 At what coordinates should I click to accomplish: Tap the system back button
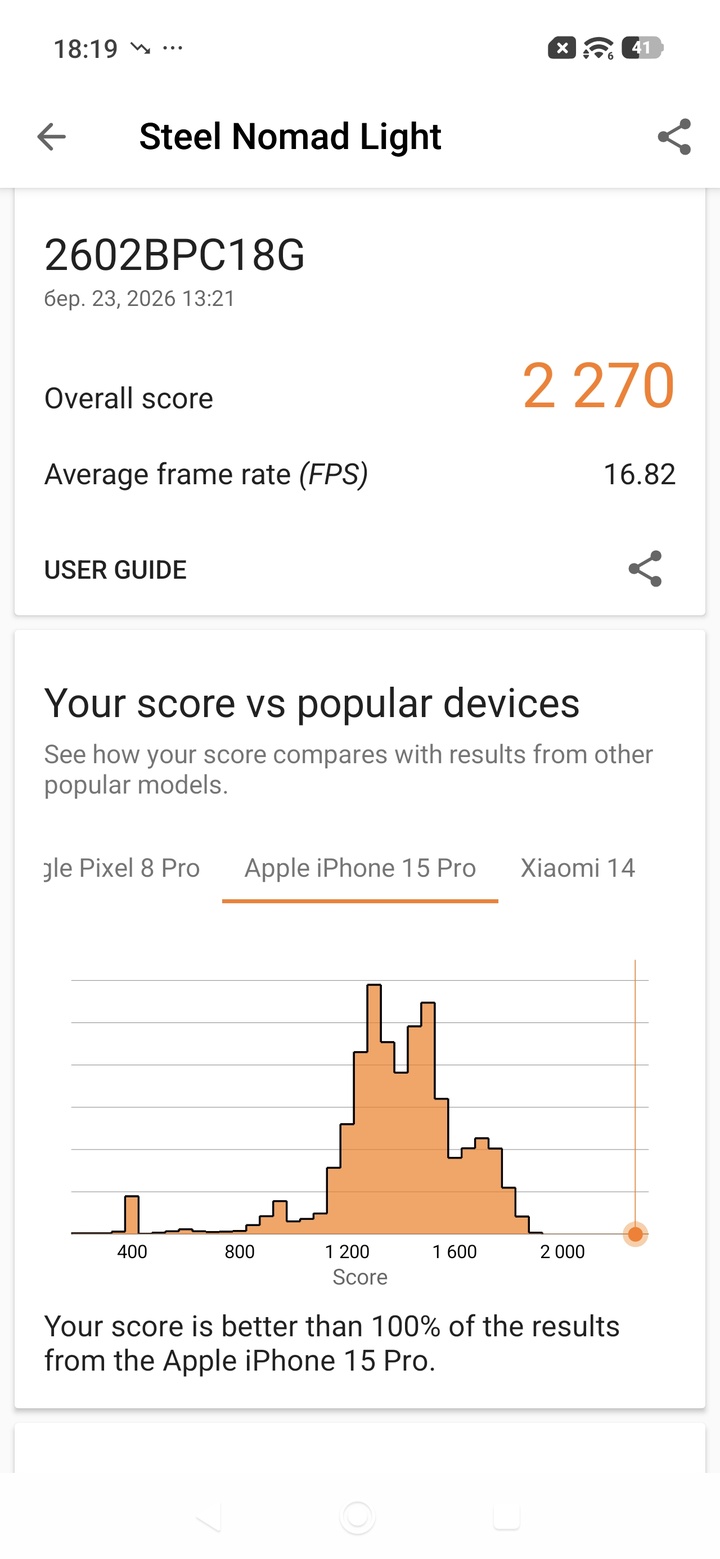208,1517
